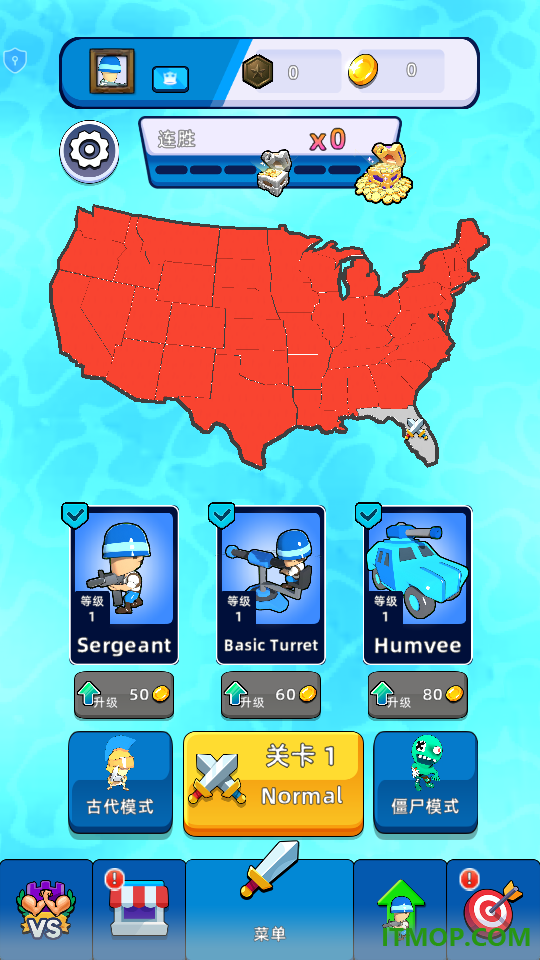Open the target missions tab

pyautogui.click(x=493, y=909)
